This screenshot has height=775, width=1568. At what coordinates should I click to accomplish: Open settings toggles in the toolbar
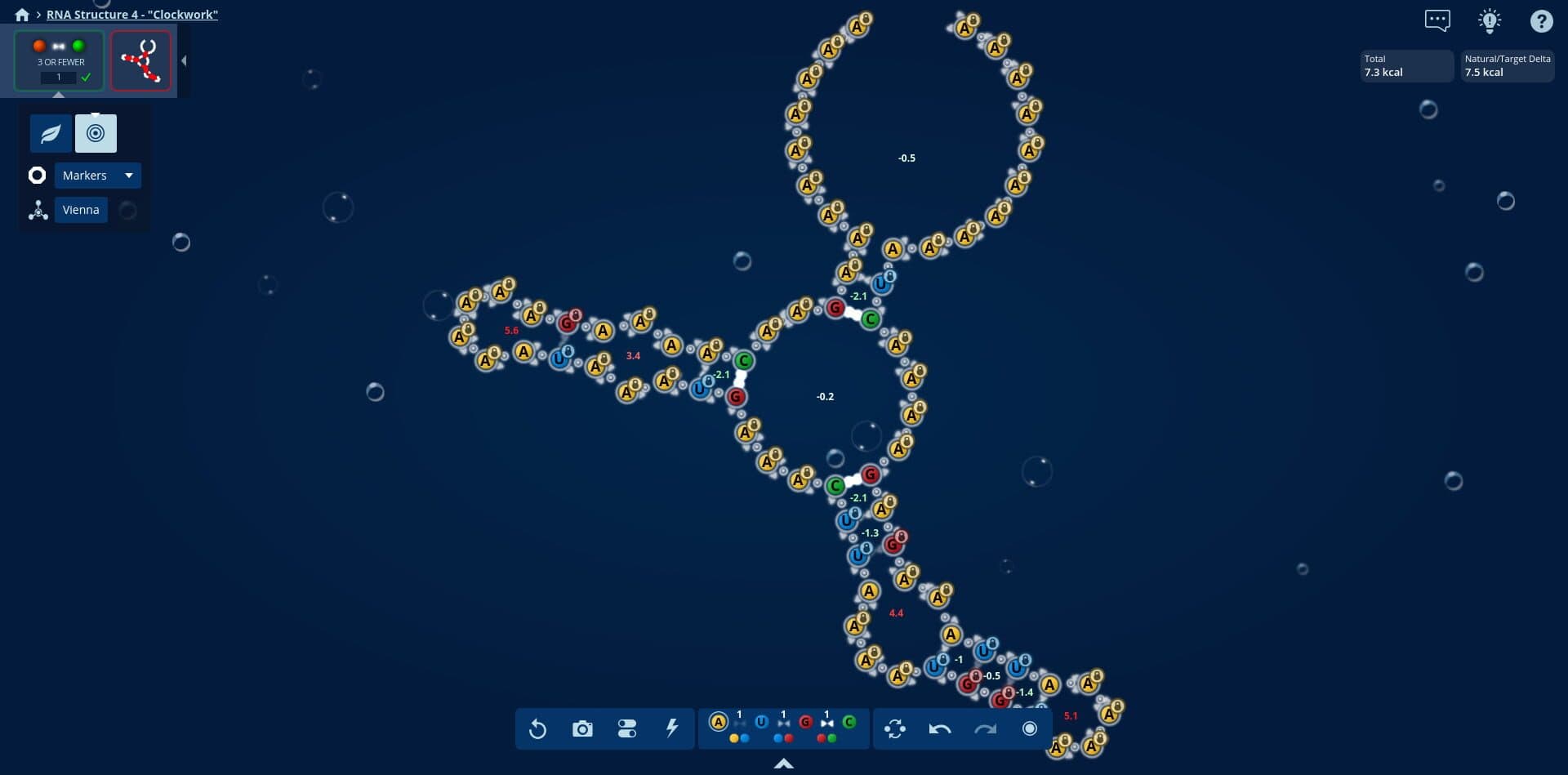[627, 728]
